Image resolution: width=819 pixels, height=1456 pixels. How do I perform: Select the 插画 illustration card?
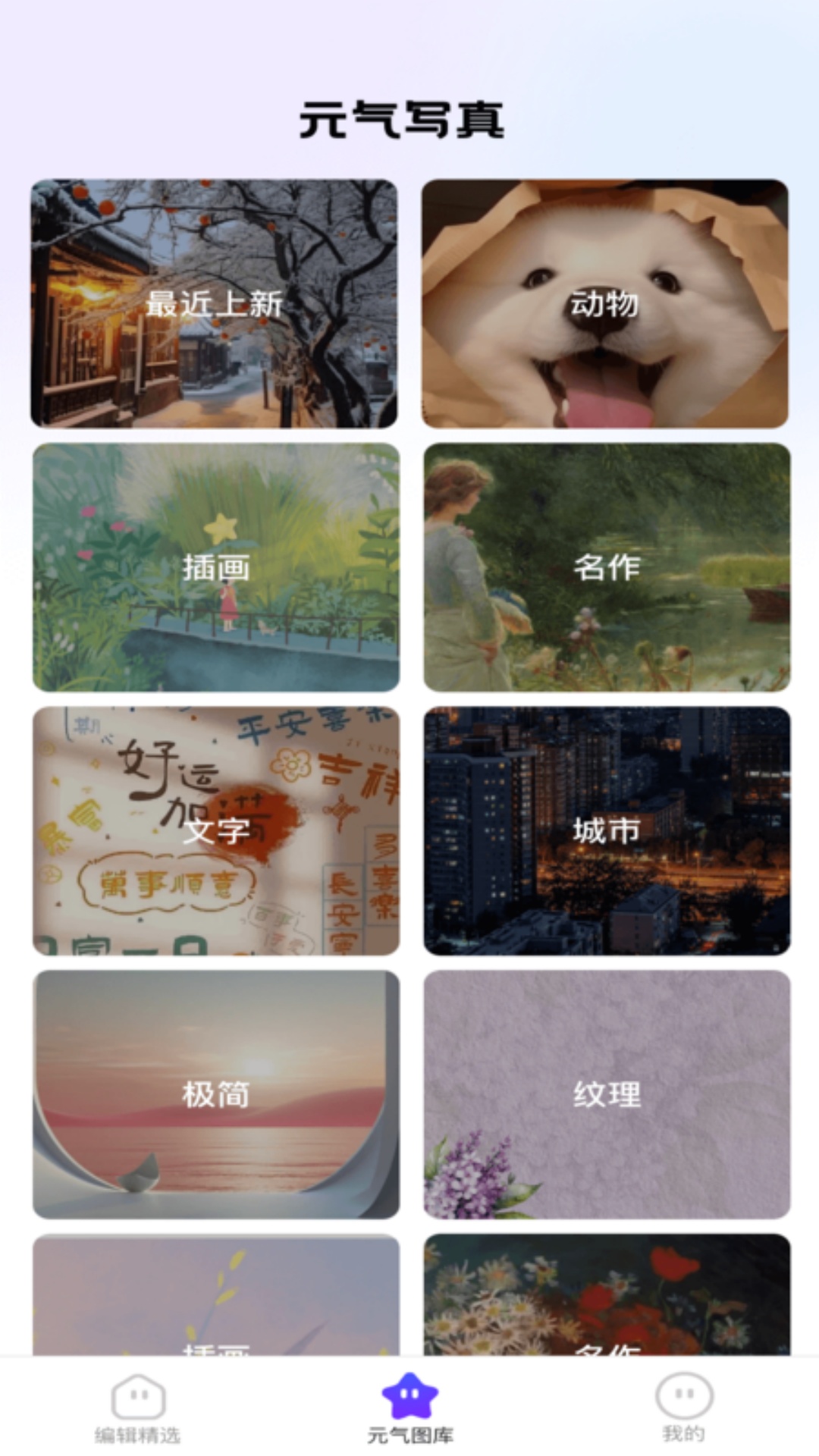pos(215,566)
